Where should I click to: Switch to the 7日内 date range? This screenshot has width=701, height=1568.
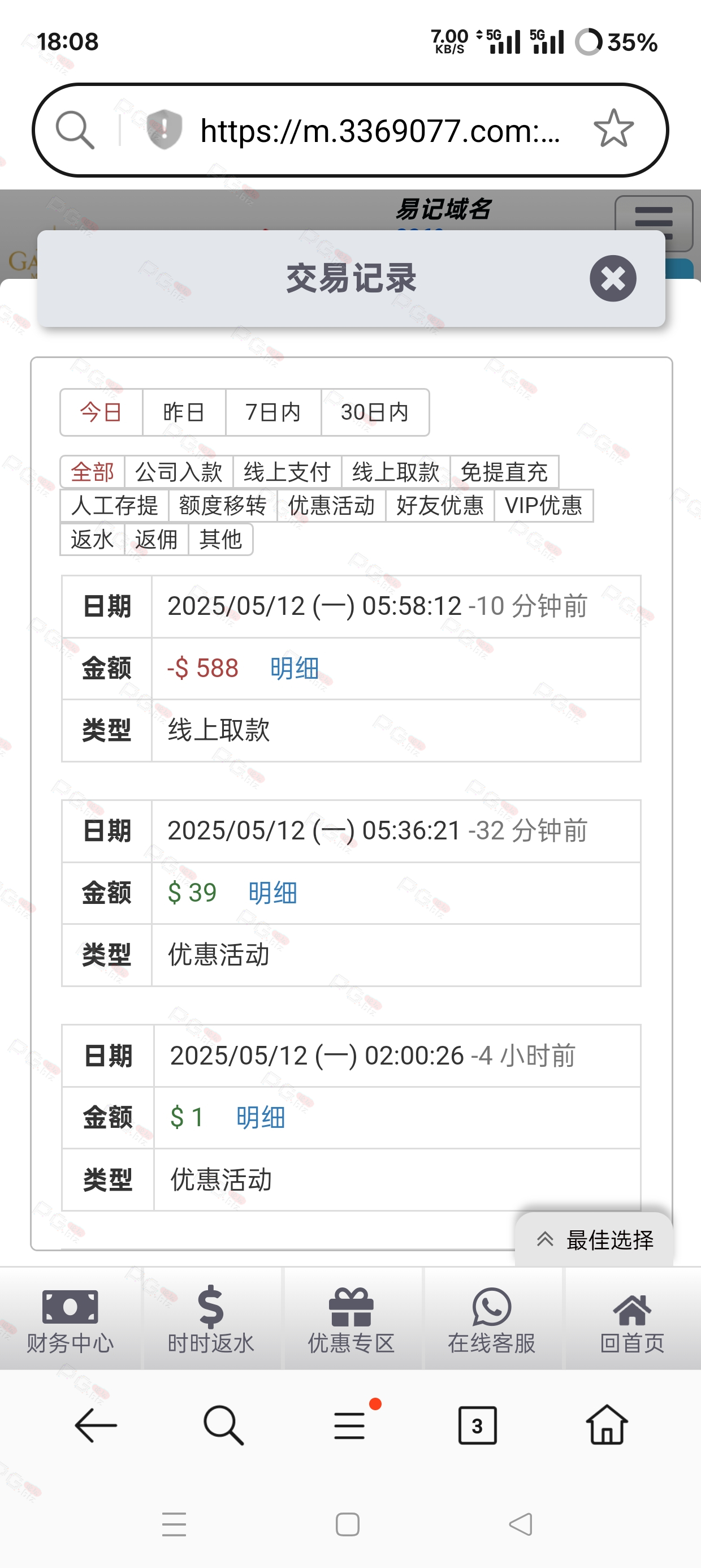(273, 413)
